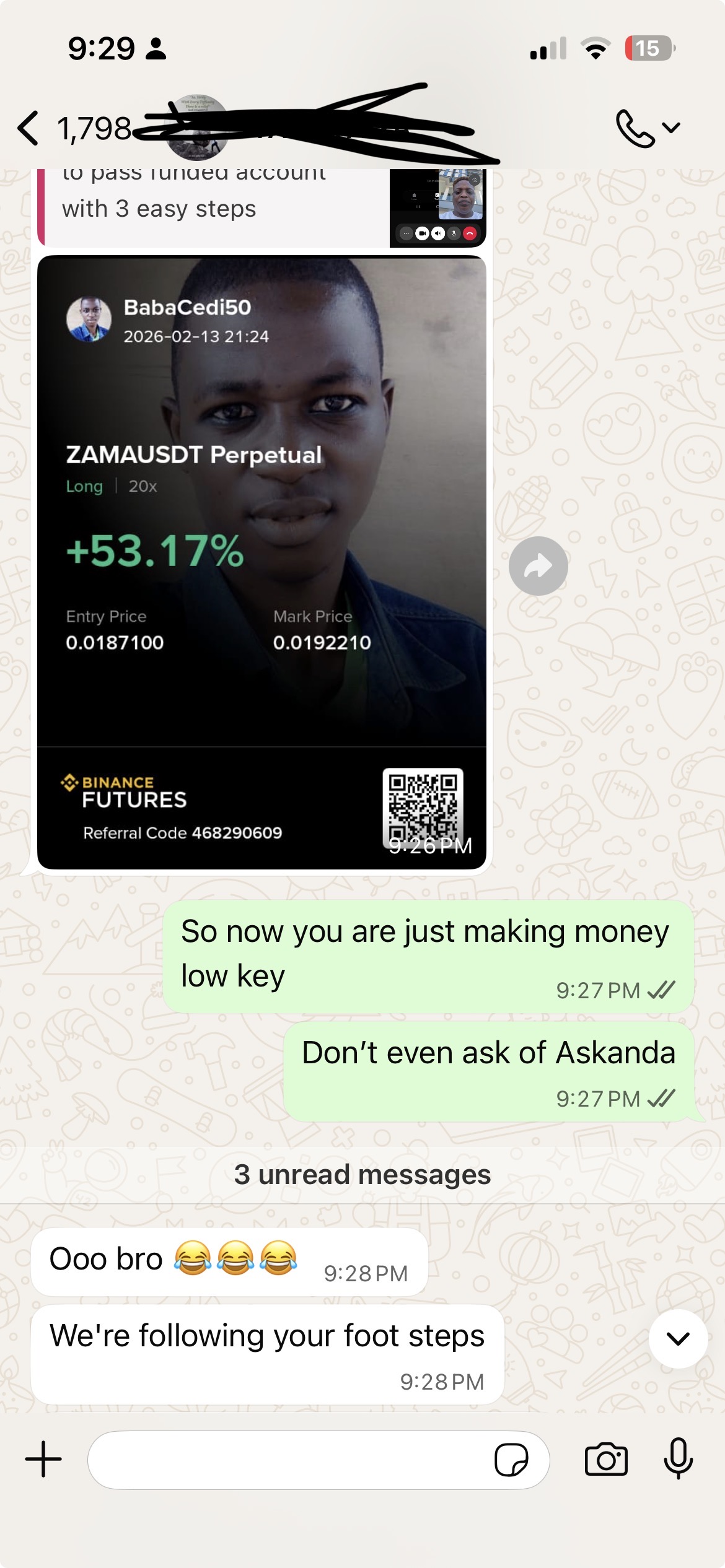Open the call options dropdown
The height and width of the screenshot is (1568, 725).
(x=647, y=128)
